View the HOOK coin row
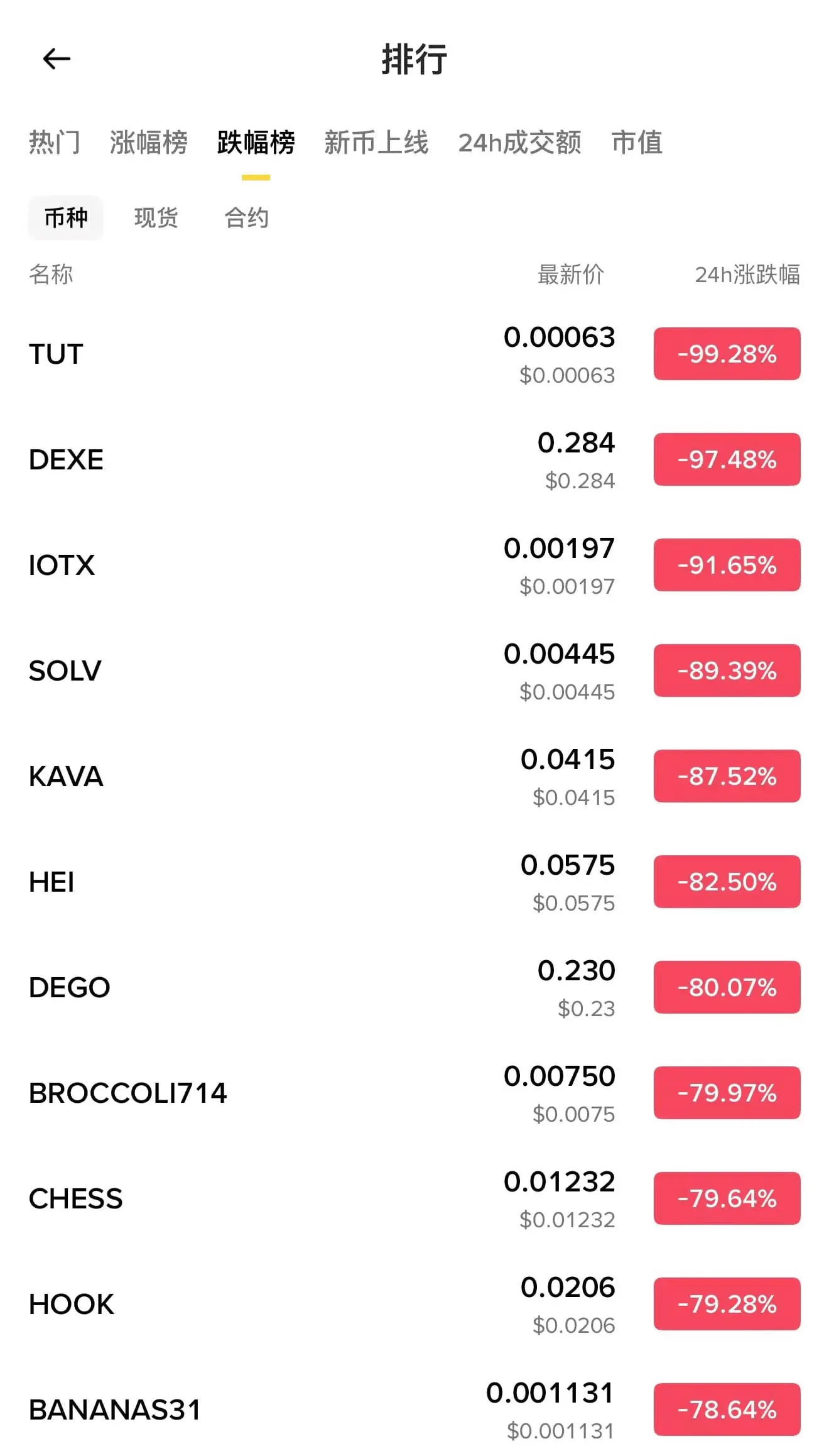829x1456 pixels. (x=72, y=1305)
